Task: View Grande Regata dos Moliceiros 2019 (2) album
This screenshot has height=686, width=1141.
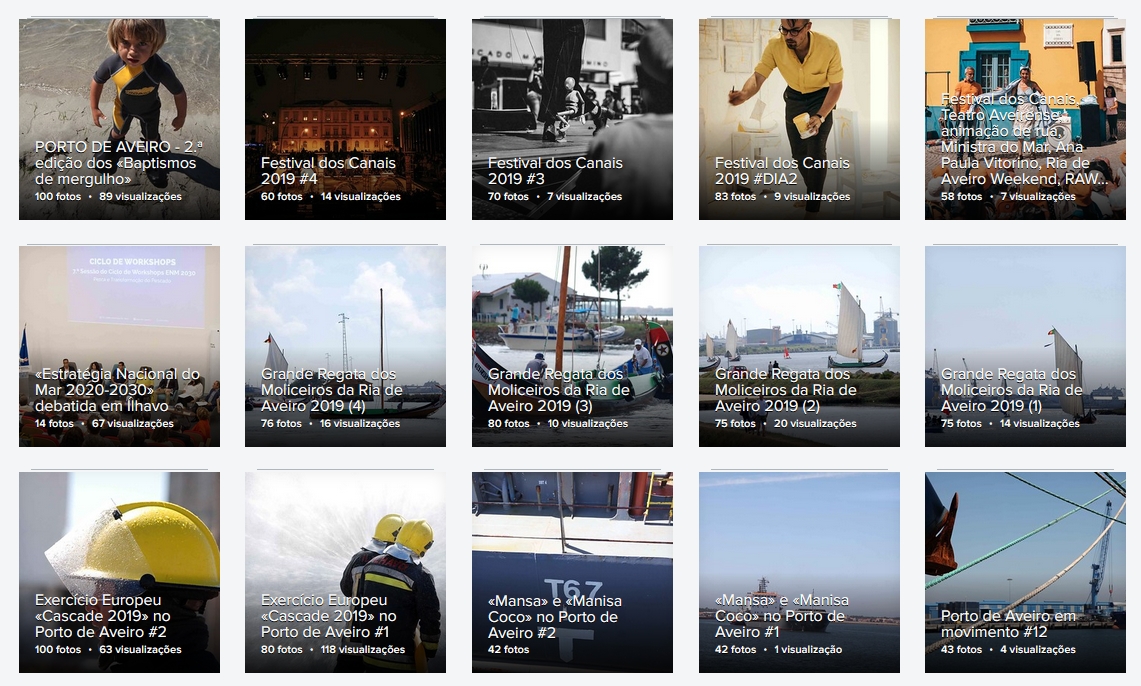Action: pyautogui.click(x=799, y=346)
